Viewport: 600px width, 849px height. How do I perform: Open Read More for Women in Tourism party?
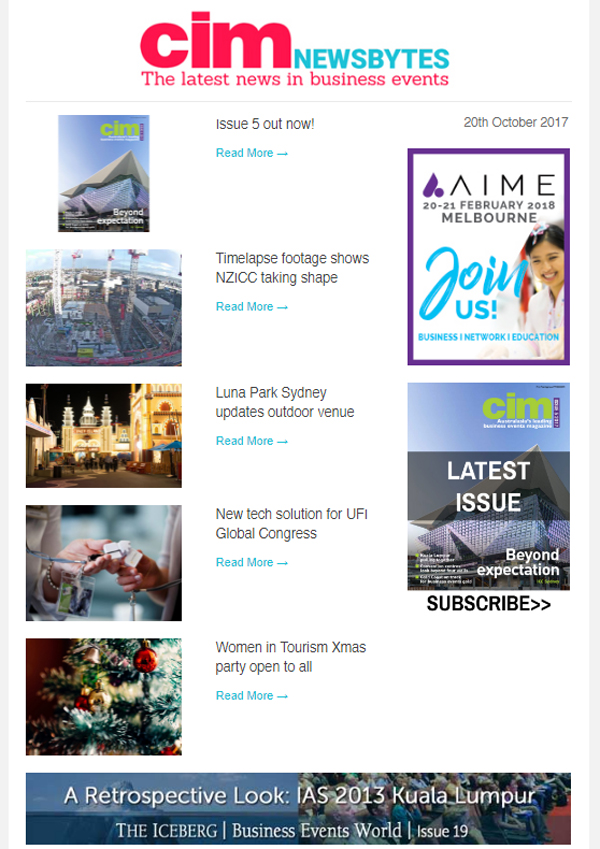[251, 696]
